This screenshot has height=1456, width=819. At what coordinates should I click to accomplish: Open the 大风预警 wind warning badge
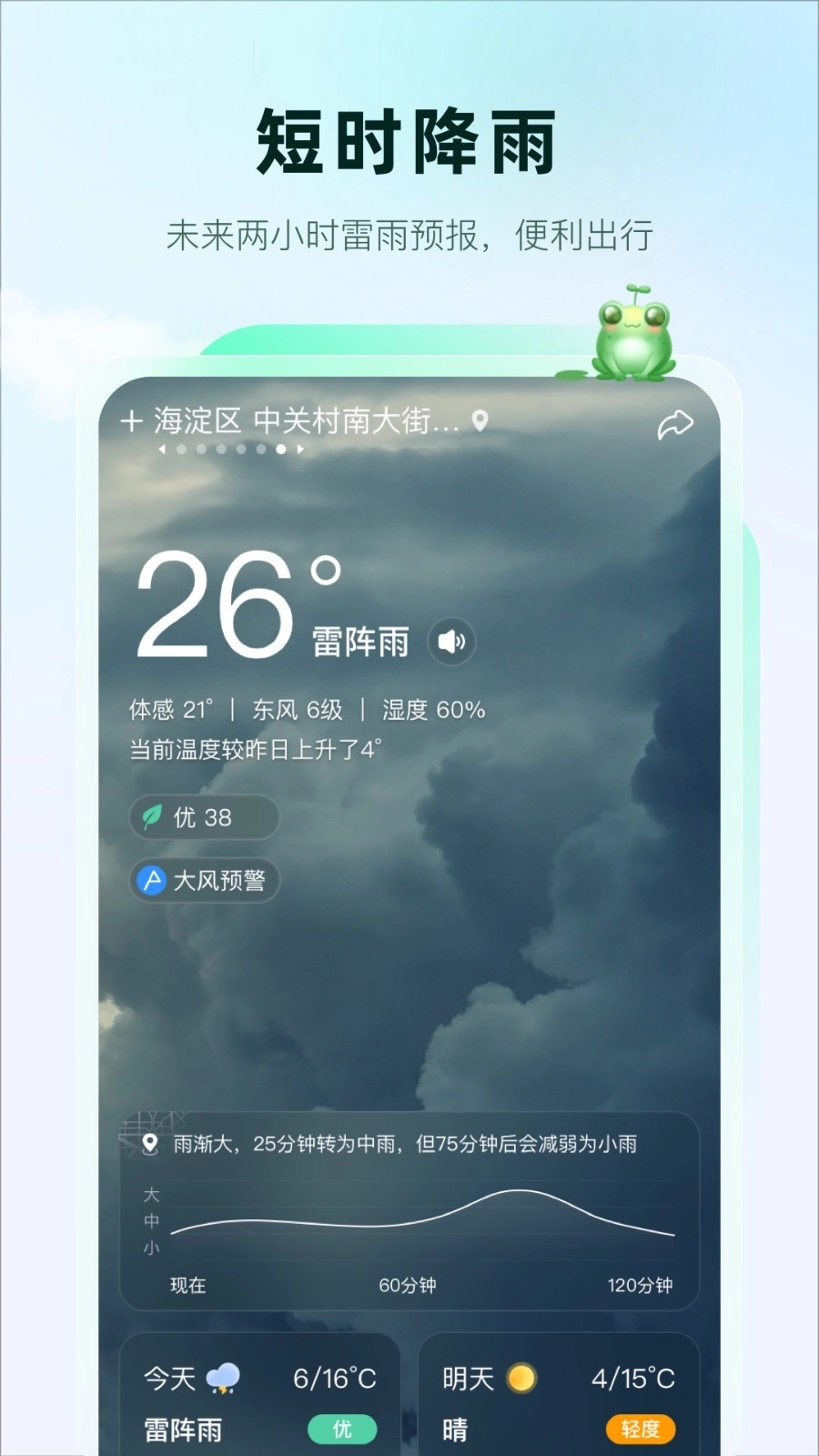[x=205, y=880]
